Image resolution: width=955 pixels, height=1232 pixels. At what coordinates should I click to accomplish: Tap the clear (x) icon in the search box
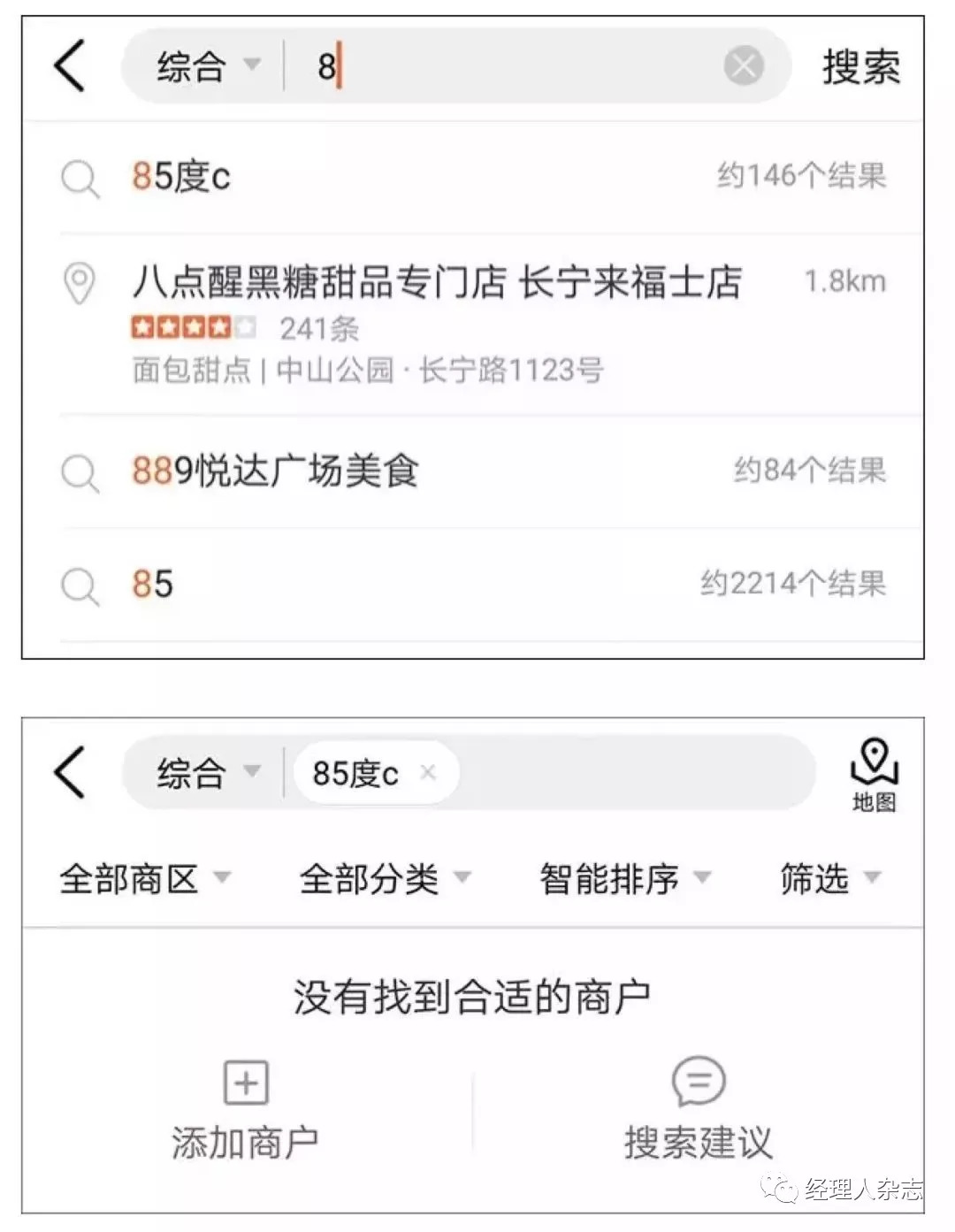tap(745, 63)
